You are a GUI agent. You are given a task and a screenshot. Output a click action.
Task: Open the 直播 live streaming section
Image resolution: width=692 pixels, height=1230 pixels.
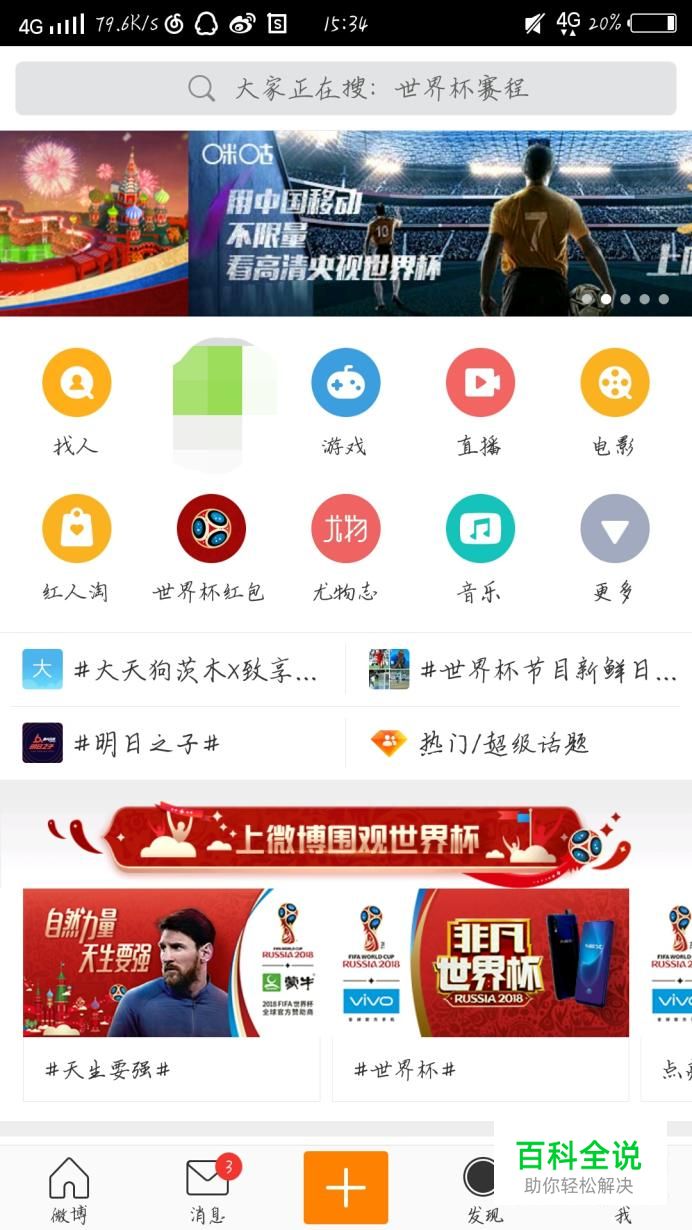coord(480,400)
